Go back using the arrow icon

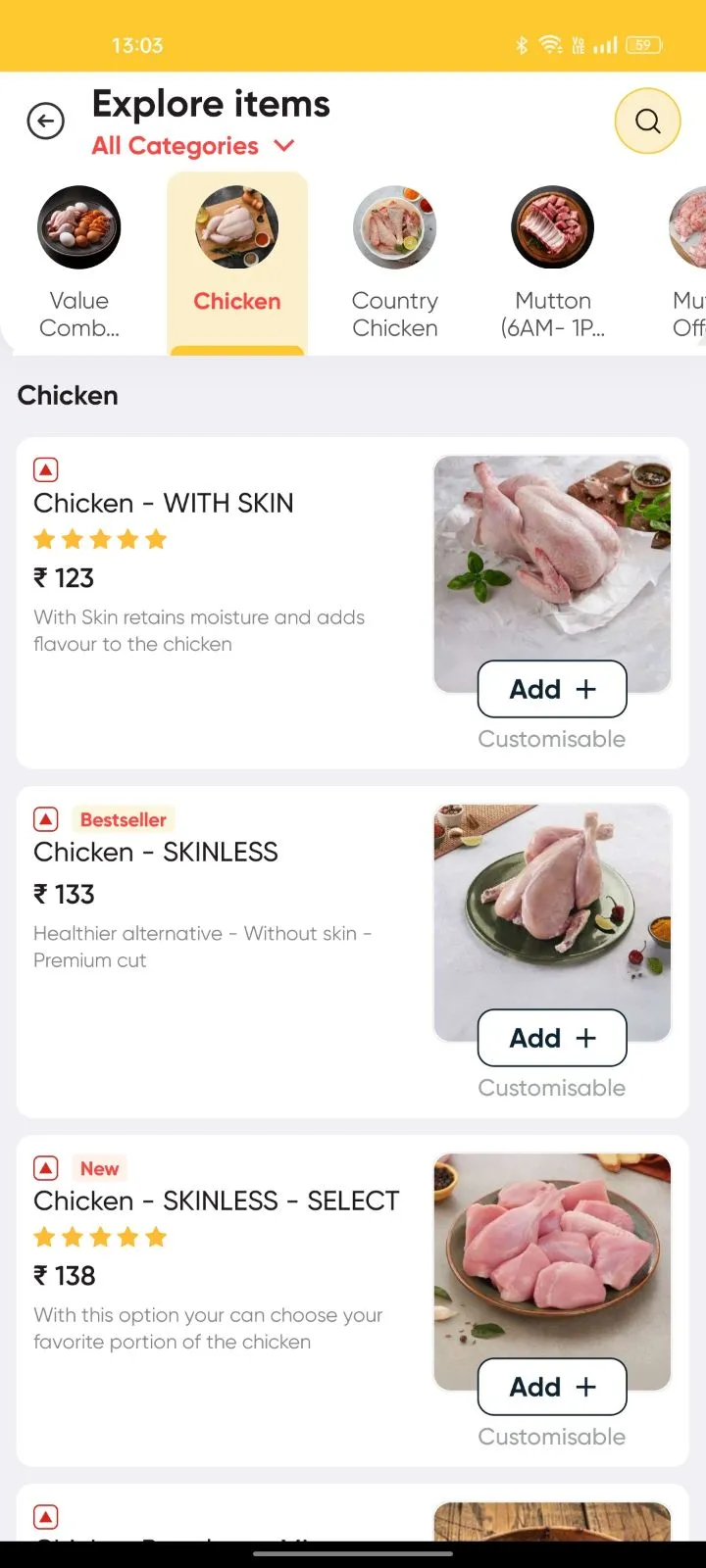[45, 122]
